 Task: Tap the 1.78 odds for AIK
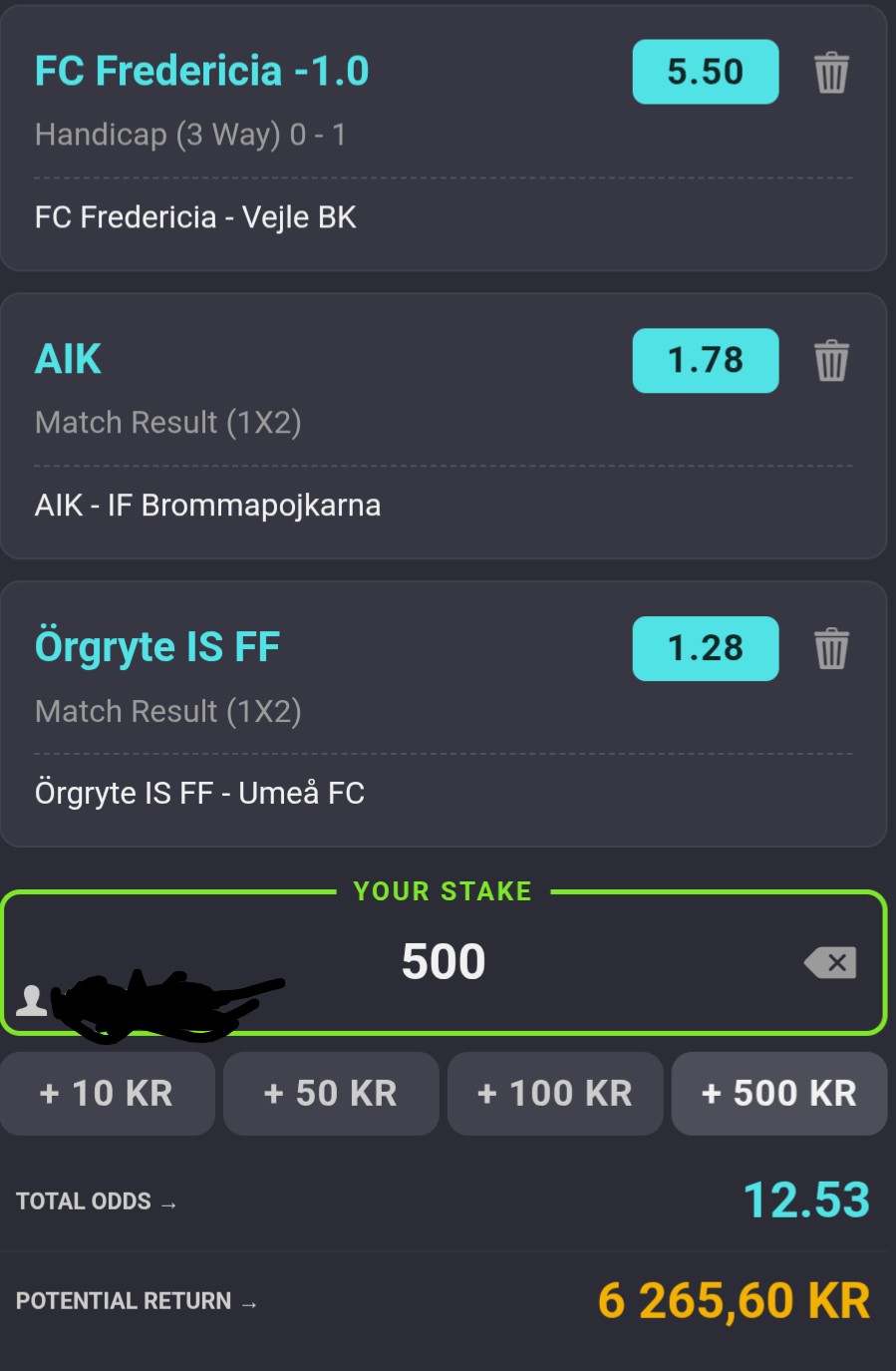(705, 360)
